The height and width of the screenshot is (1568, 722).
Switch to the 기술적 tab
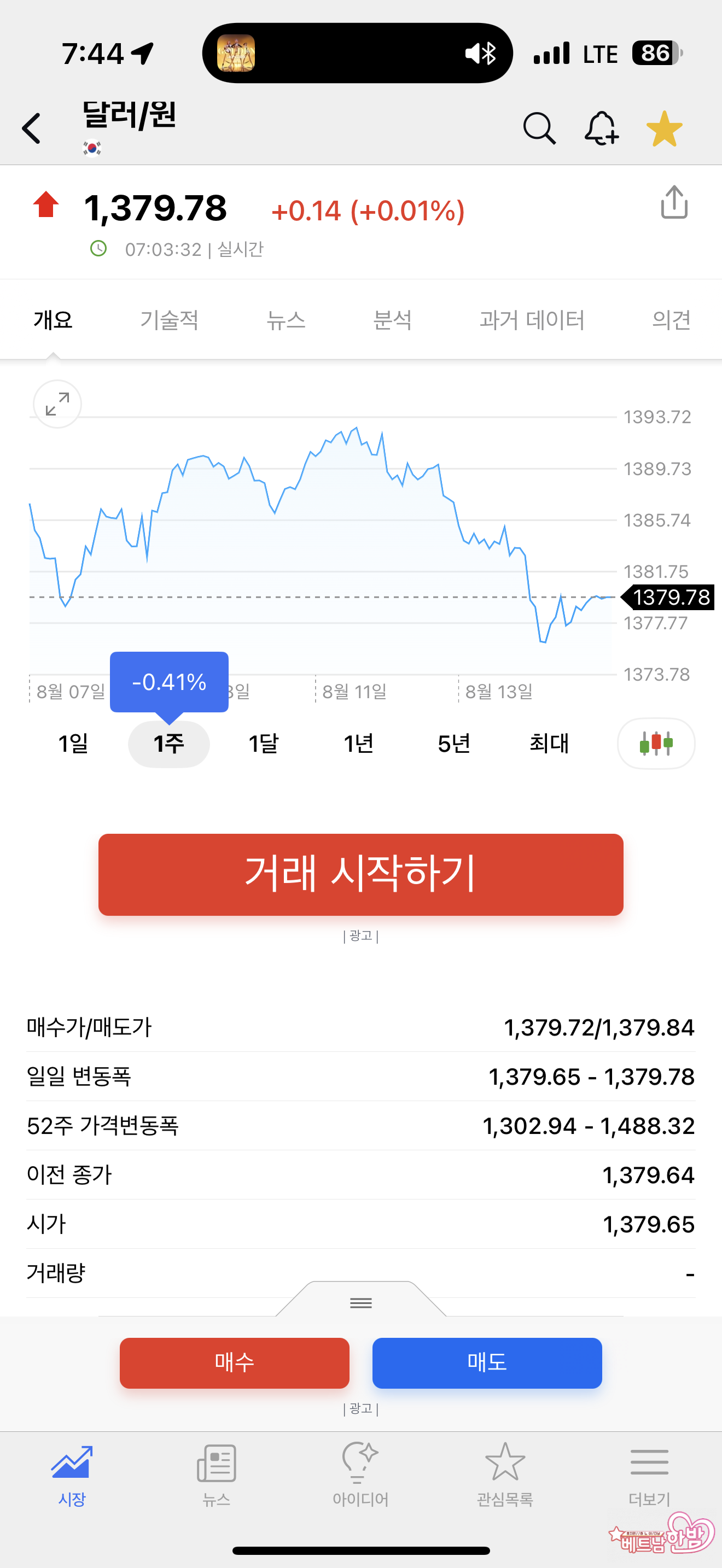pyautogui.click(x=169, y=320)
